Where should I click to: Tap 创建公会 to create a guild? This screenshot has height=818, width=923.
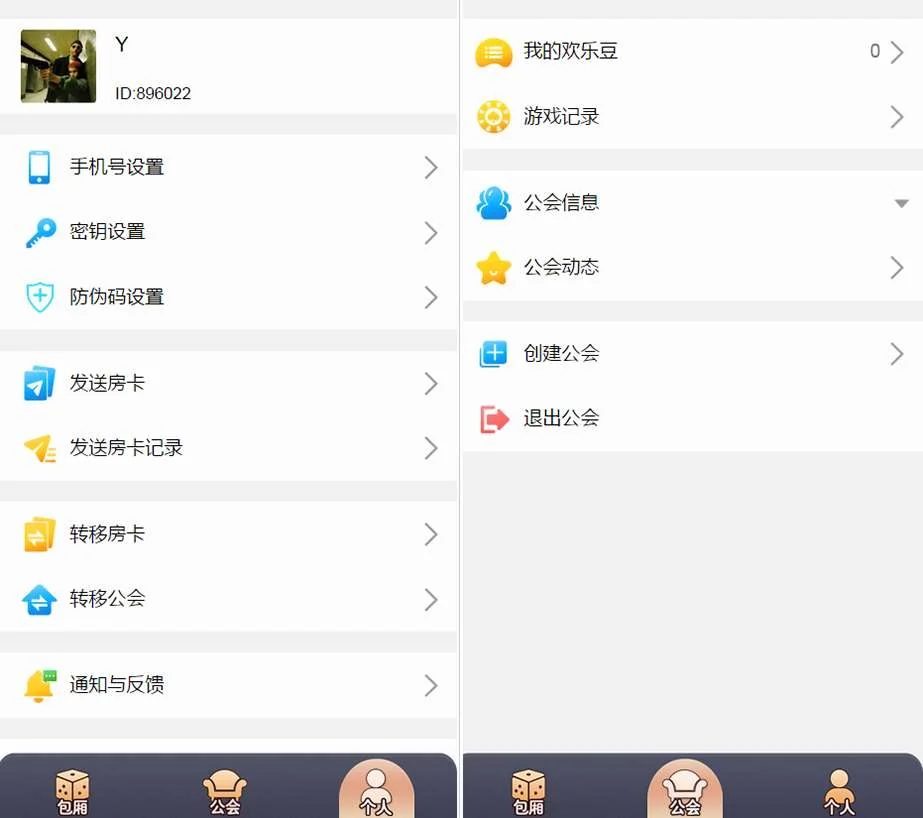690,354
